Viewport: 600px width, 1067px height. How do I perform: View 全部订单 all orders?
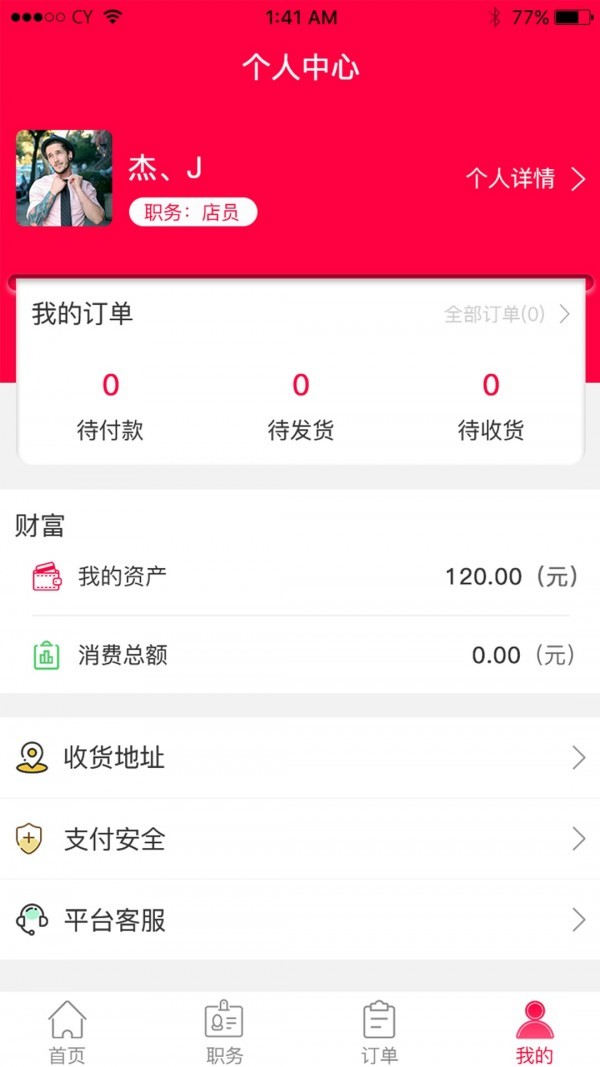(x=506, y=314)
